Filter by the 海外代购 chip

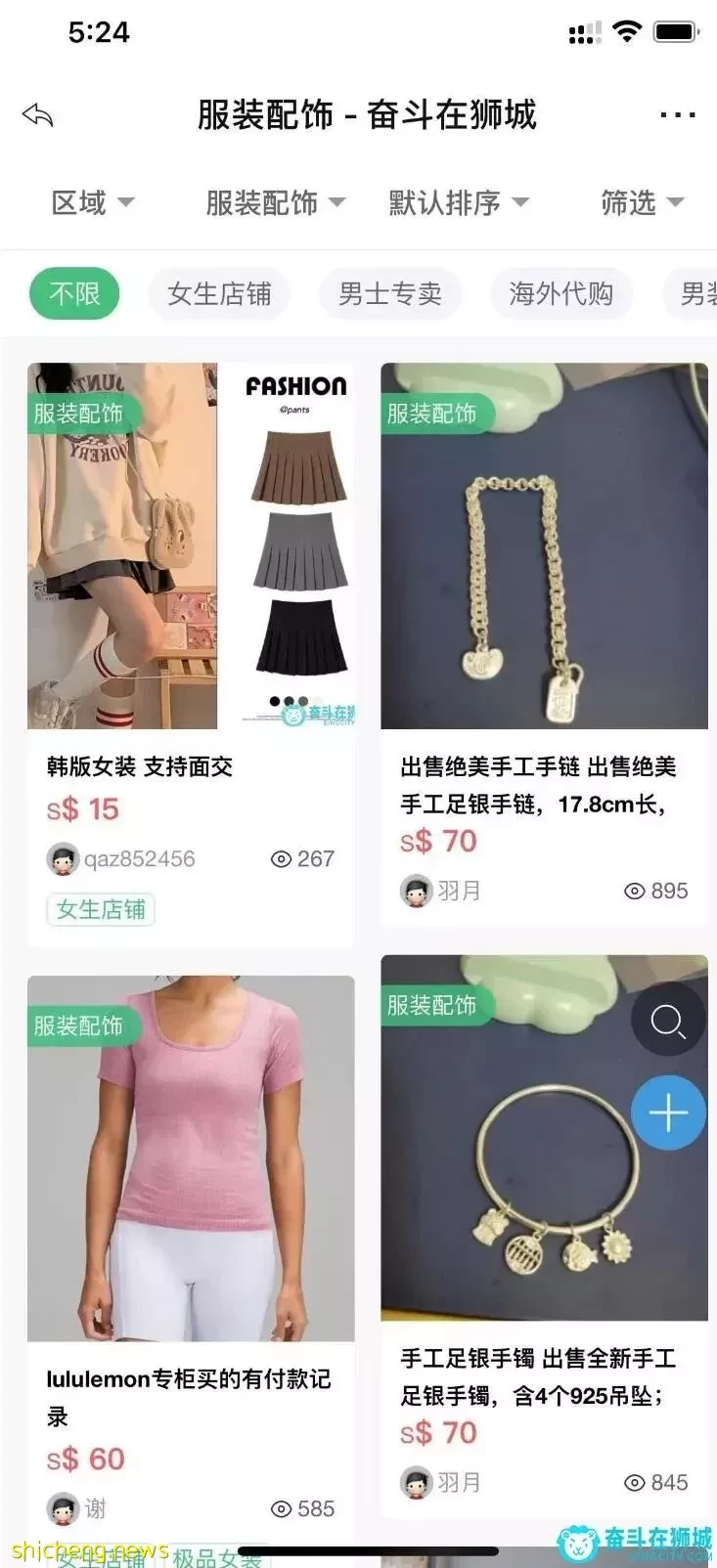click(x=560, y=293)
